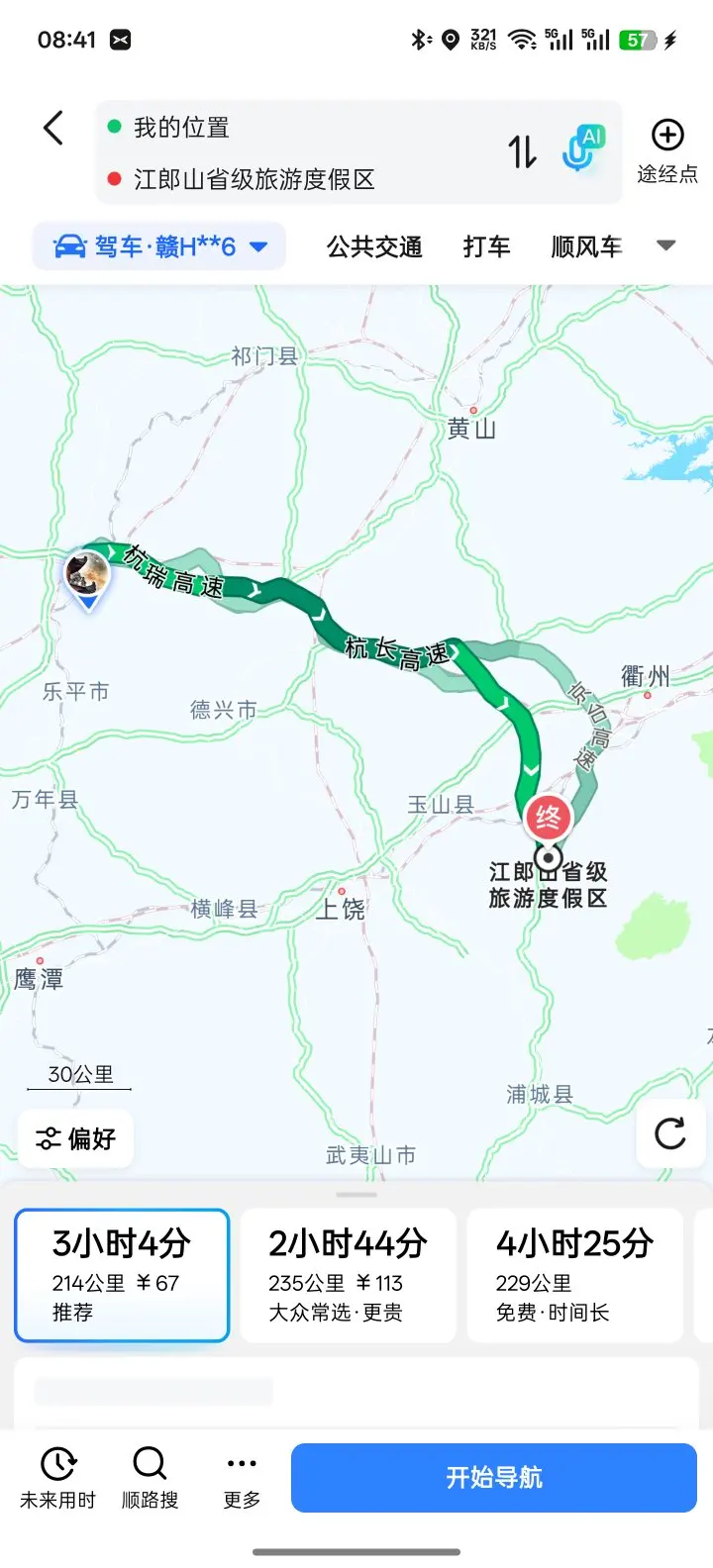The height and width of the screenshot is (1568, 713).
Task: Activate the AI voice assistant microphone
Action: pos(582,149)
